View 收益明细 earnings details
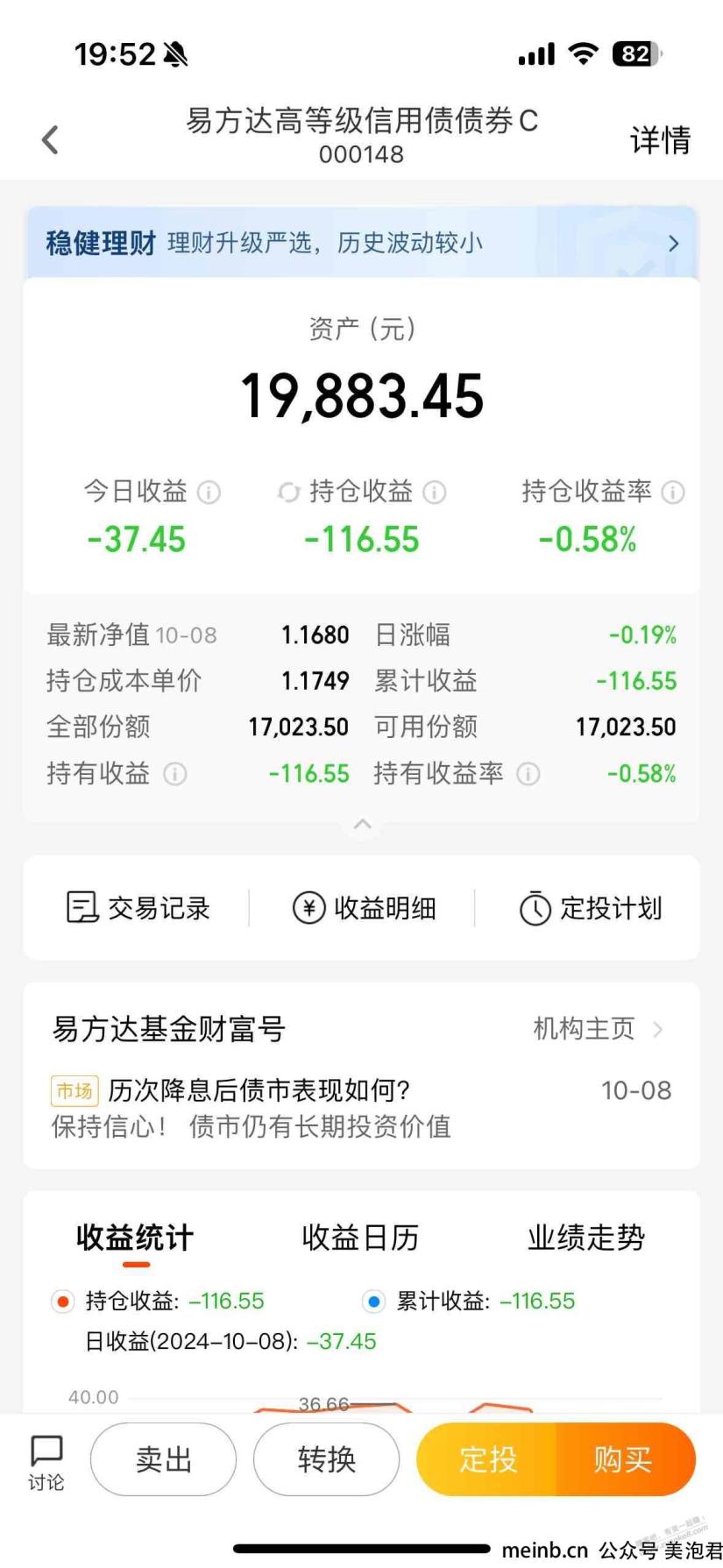Image resolution: width=723 pixels, height=1568 pixels. 363,908
